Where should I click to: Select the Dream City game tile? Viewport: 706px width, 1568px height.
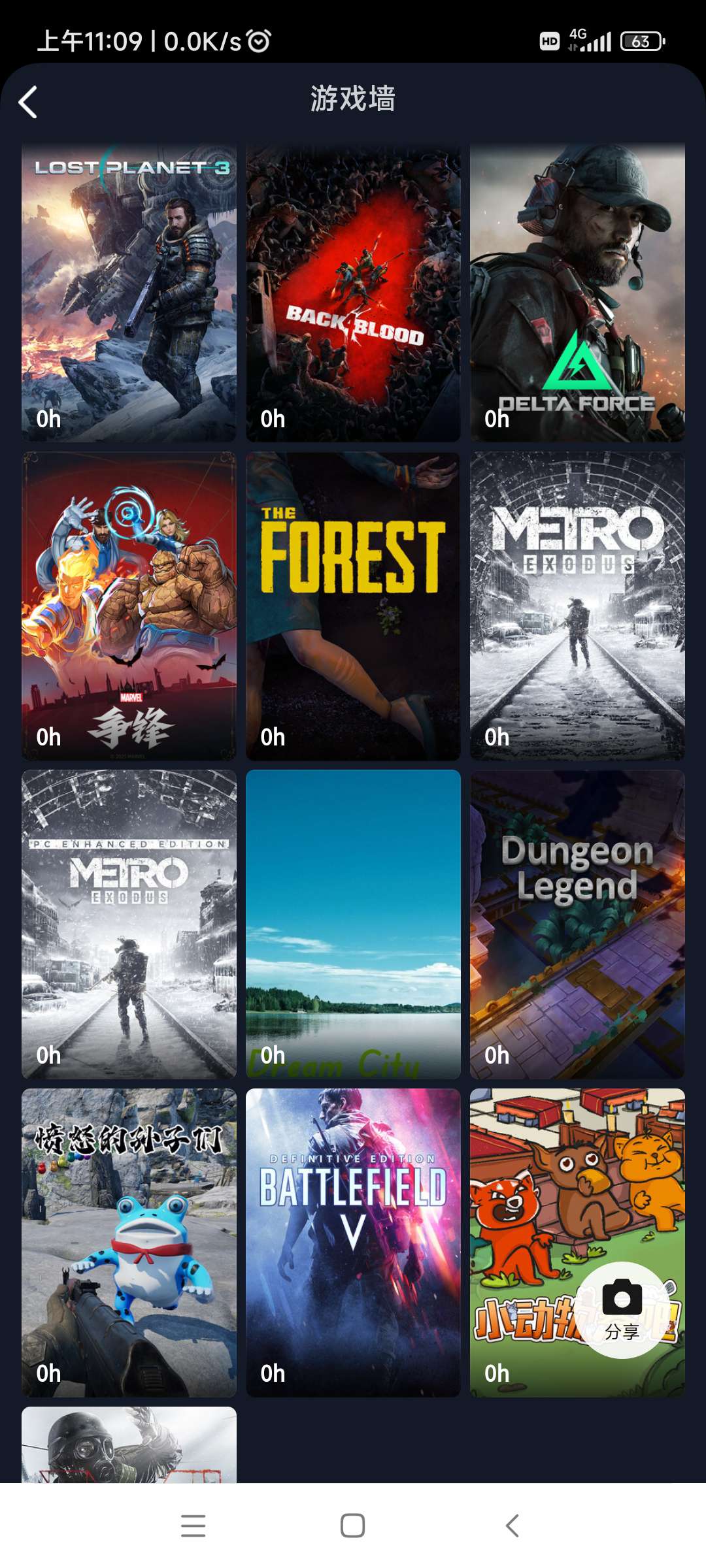click(x=353, y=924)
